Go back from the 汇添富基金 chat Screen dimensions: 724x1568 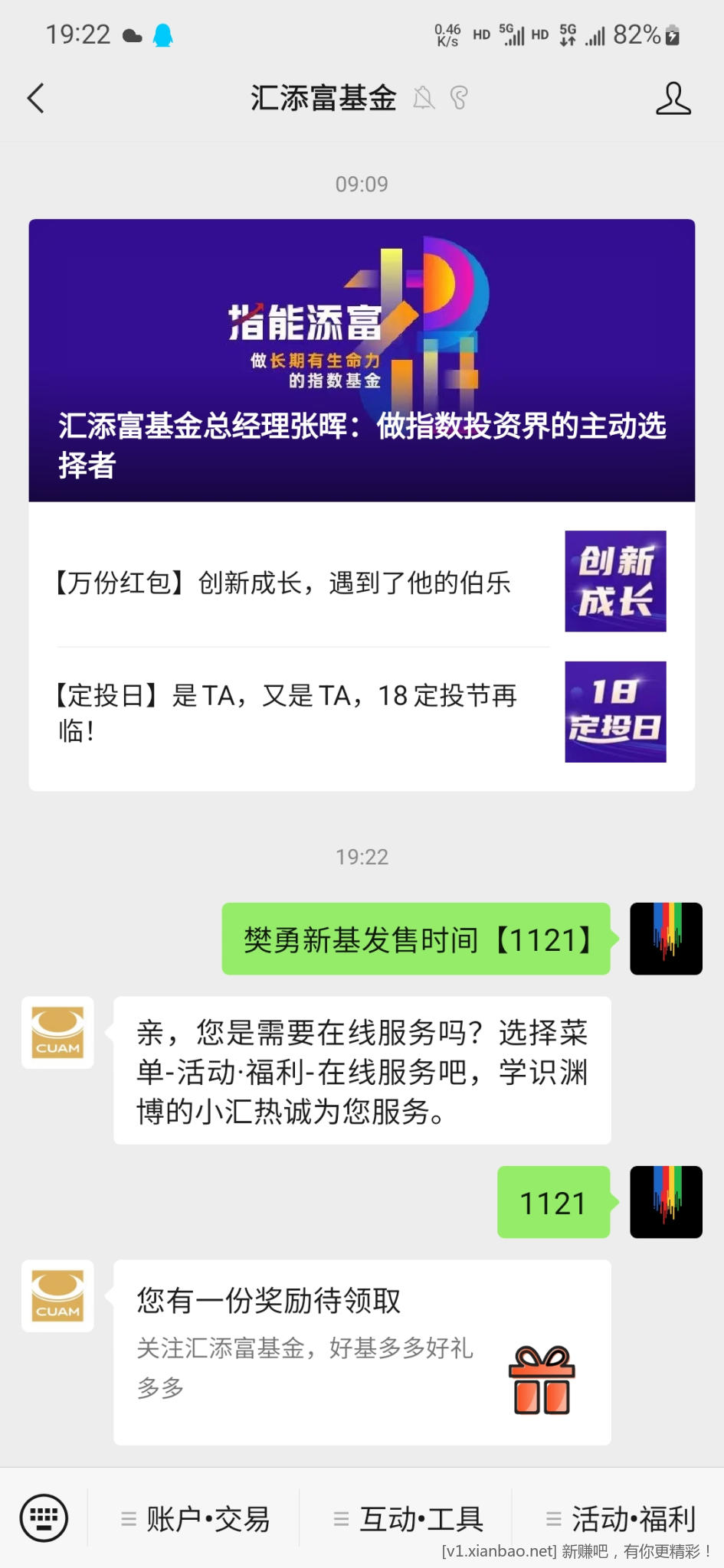tap(36, 99)
